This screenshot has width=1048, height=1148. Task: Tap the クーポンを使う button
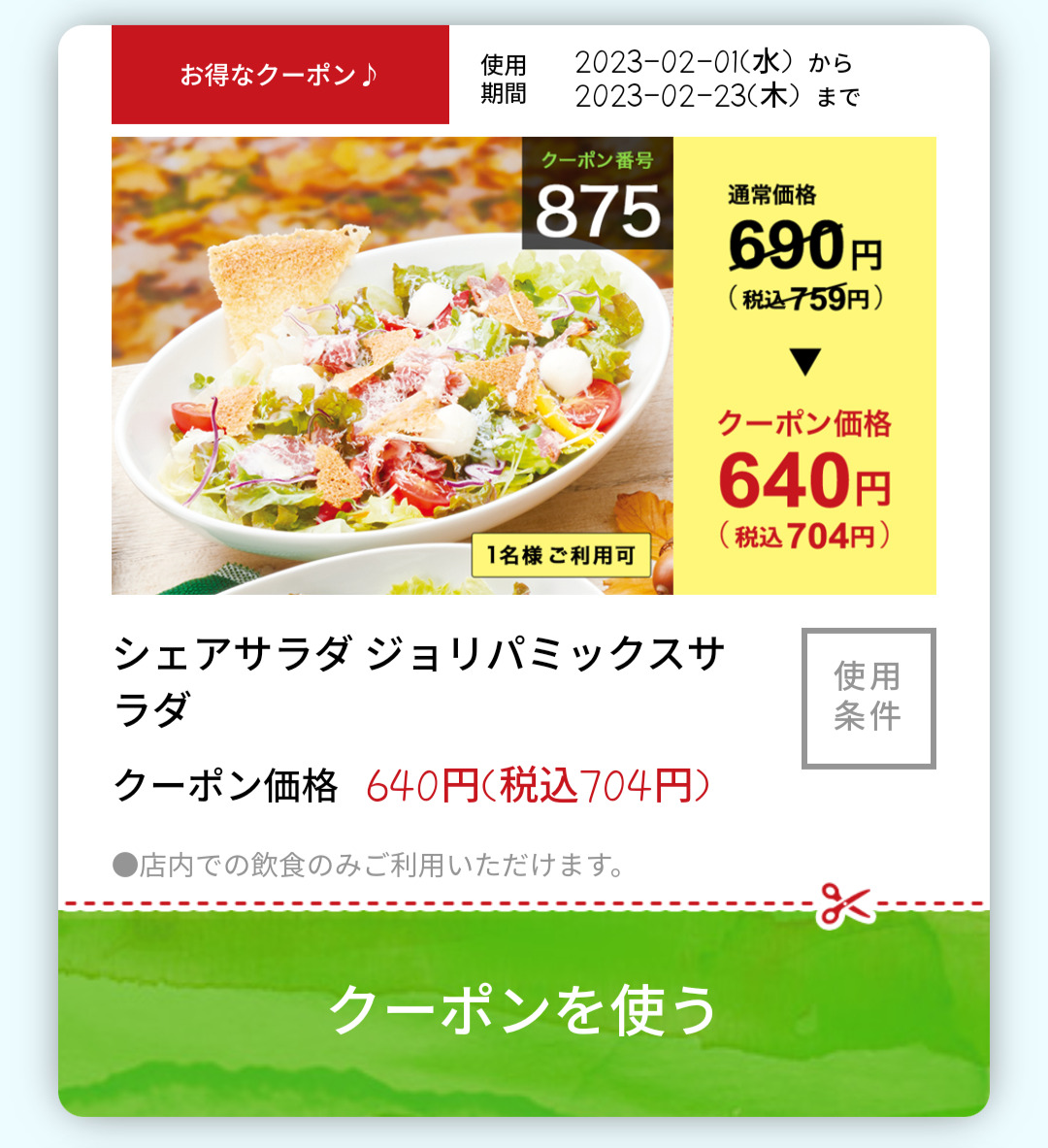pos(524,1009)
